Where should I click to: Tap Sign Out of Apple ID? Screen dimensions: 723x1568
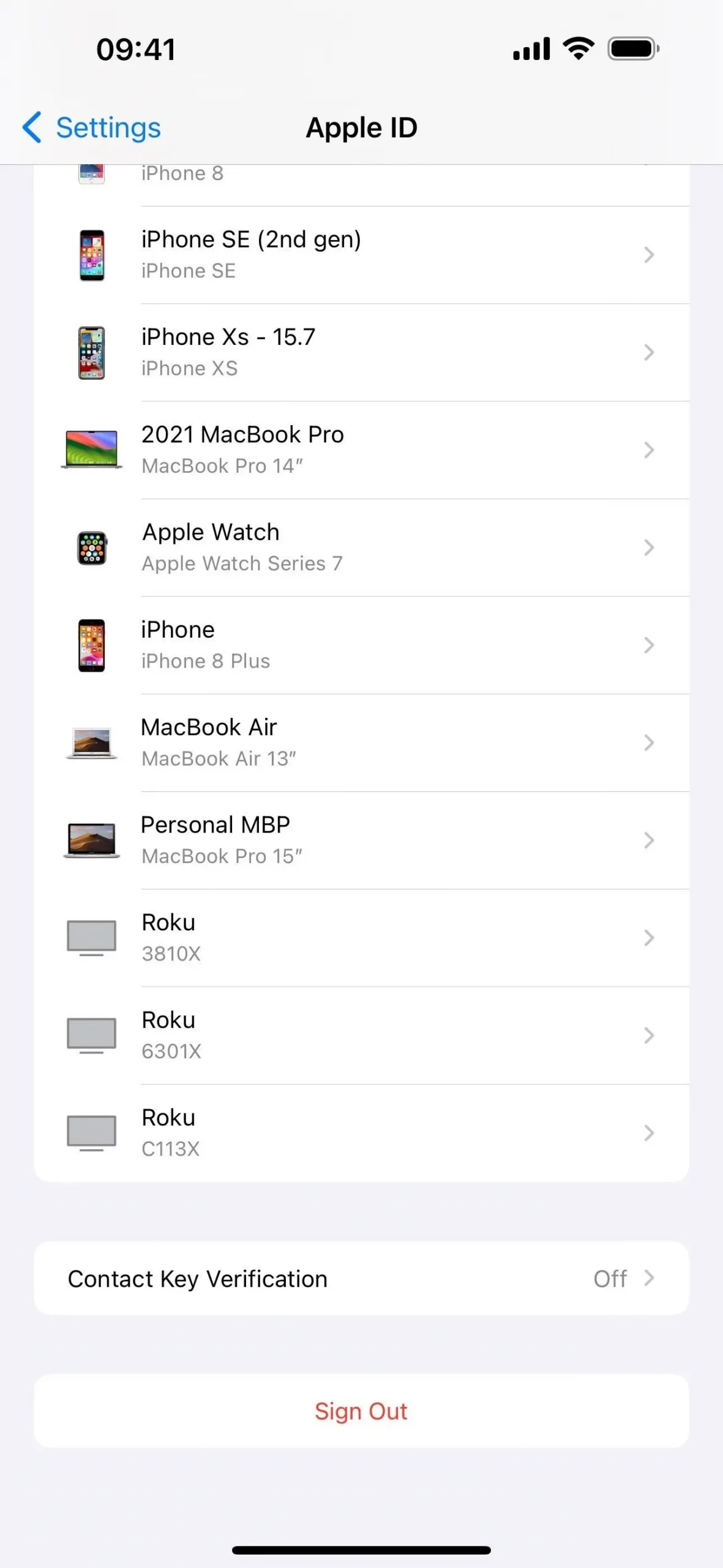(x=361, y=1411)
